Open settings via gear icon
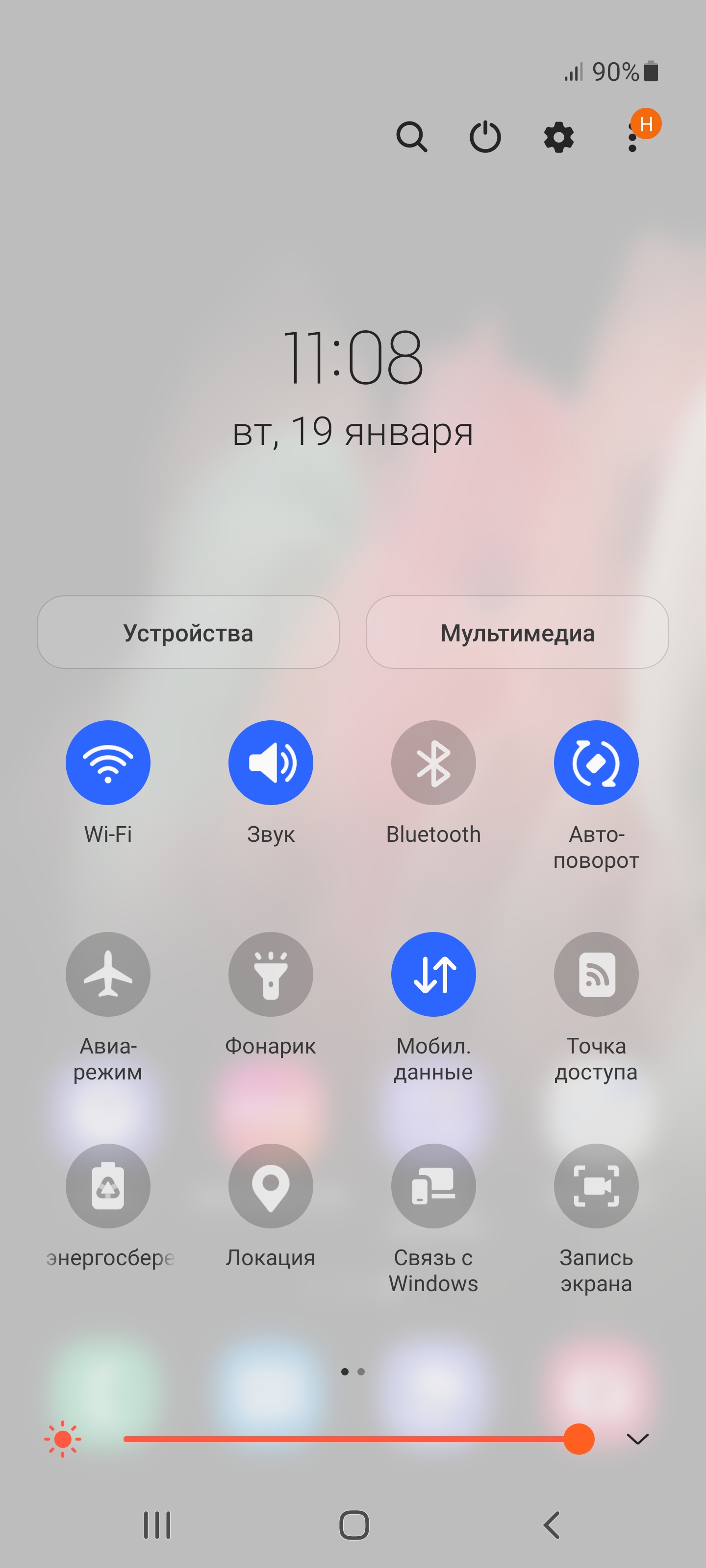The width and height of the screenshot is (706, 1568). (558, 136)
